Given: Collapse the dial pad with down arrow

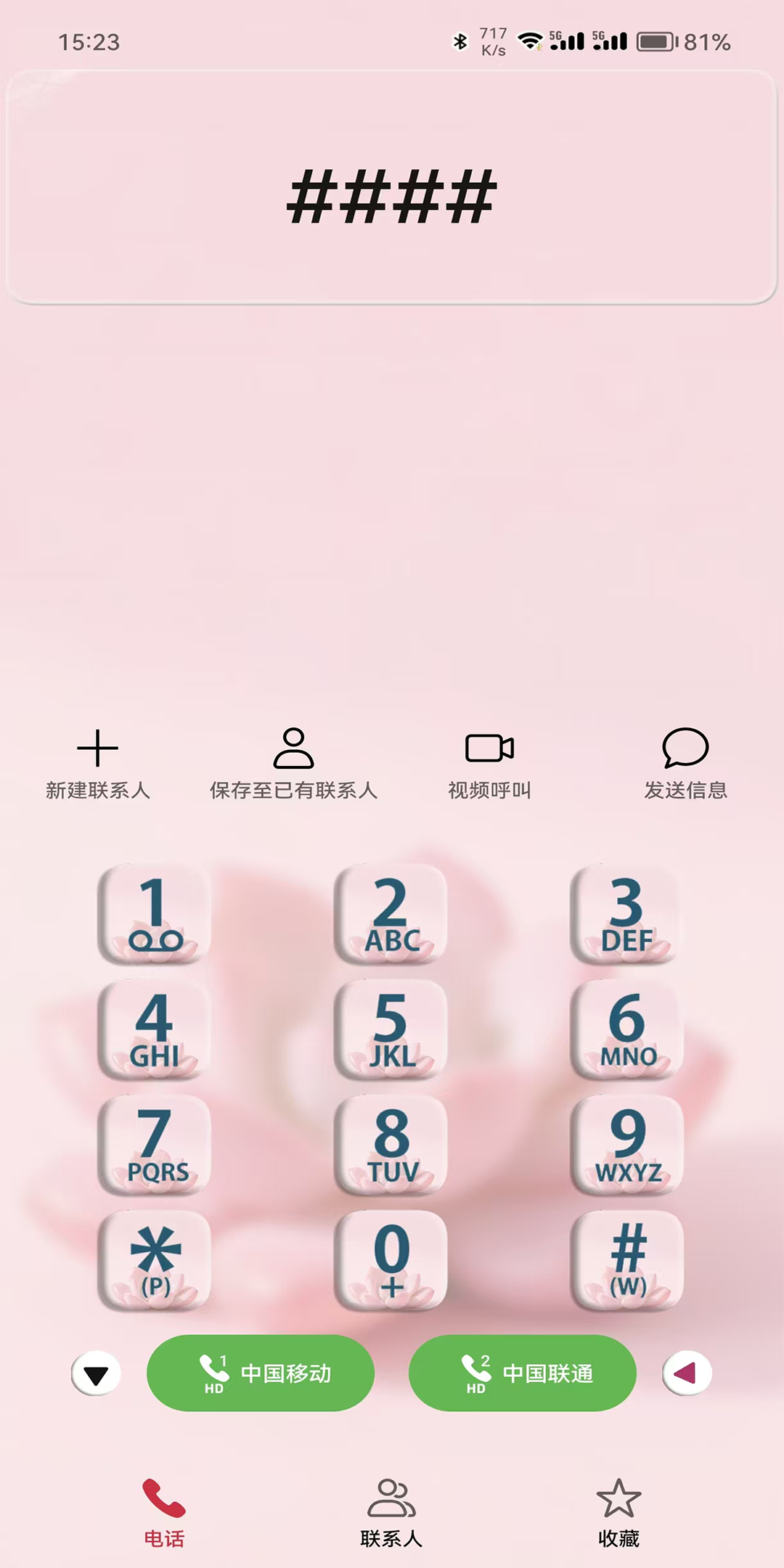Looking at the screenshot, I should click(x=96, y=1373).
